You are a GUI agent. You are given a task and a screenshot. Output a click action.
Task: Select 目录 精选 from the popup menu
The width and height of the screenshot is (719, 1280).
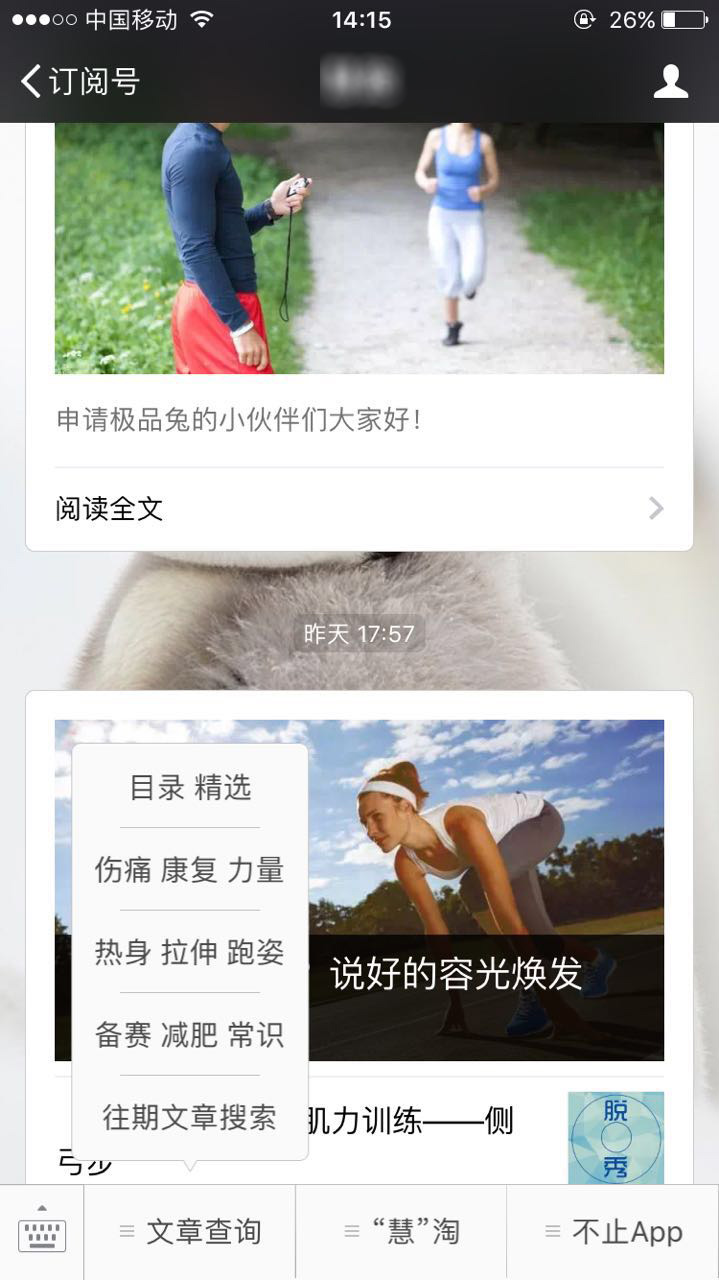(x=190, y=788)
